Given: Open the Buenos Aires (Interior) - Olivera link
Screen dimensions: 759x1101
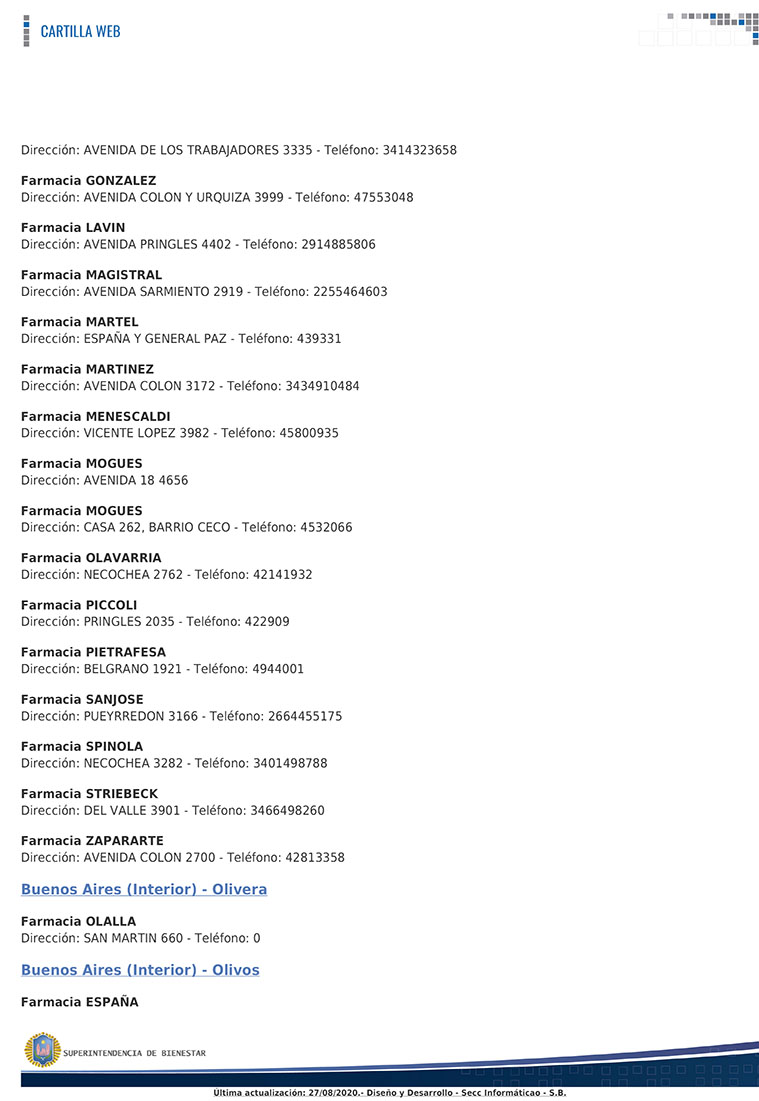Looking at the screenshot, I should click(x=144, y=889).
